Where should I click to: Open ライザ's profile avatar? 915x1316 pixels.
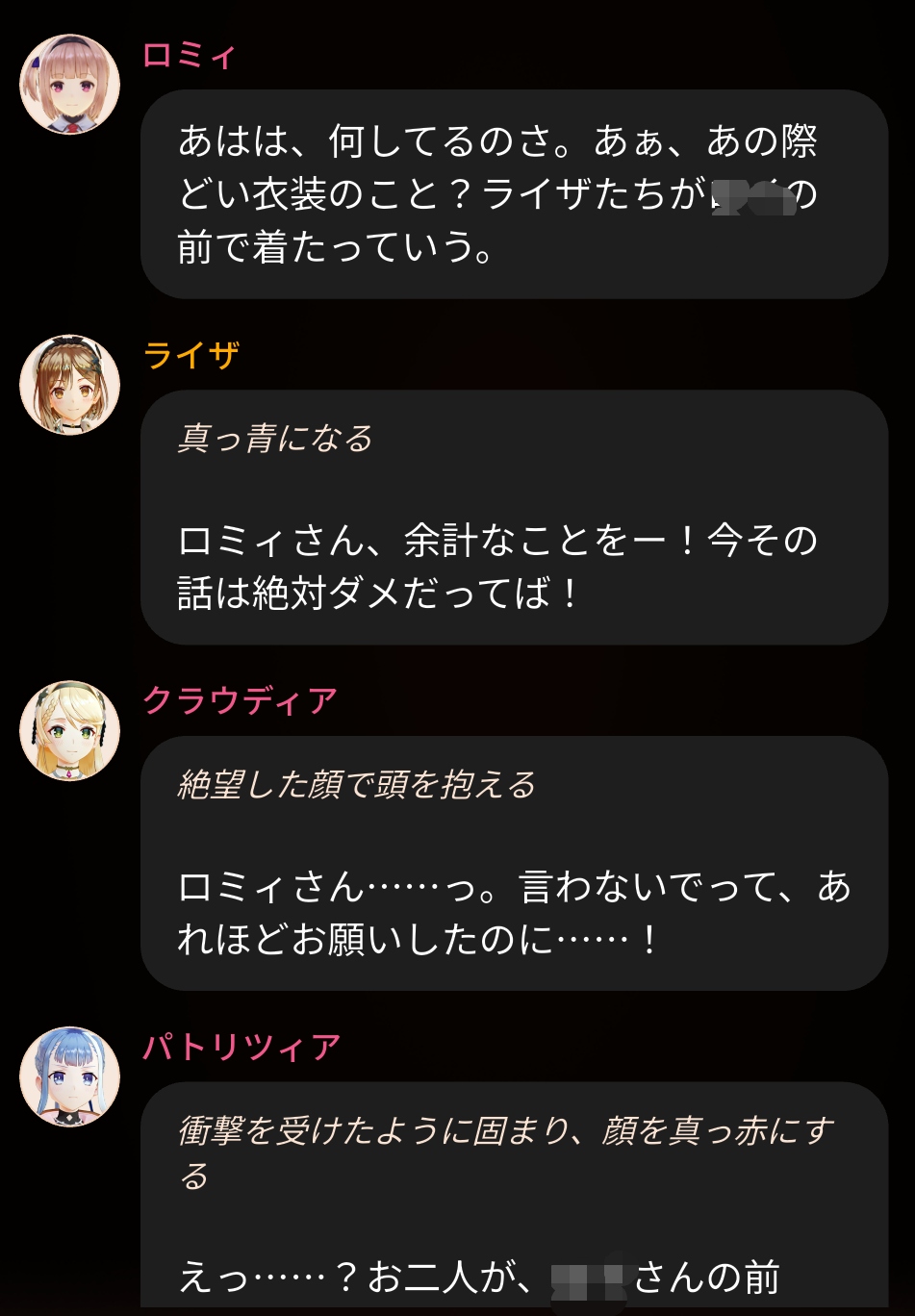pyautogui.click(x=70, y=385)
